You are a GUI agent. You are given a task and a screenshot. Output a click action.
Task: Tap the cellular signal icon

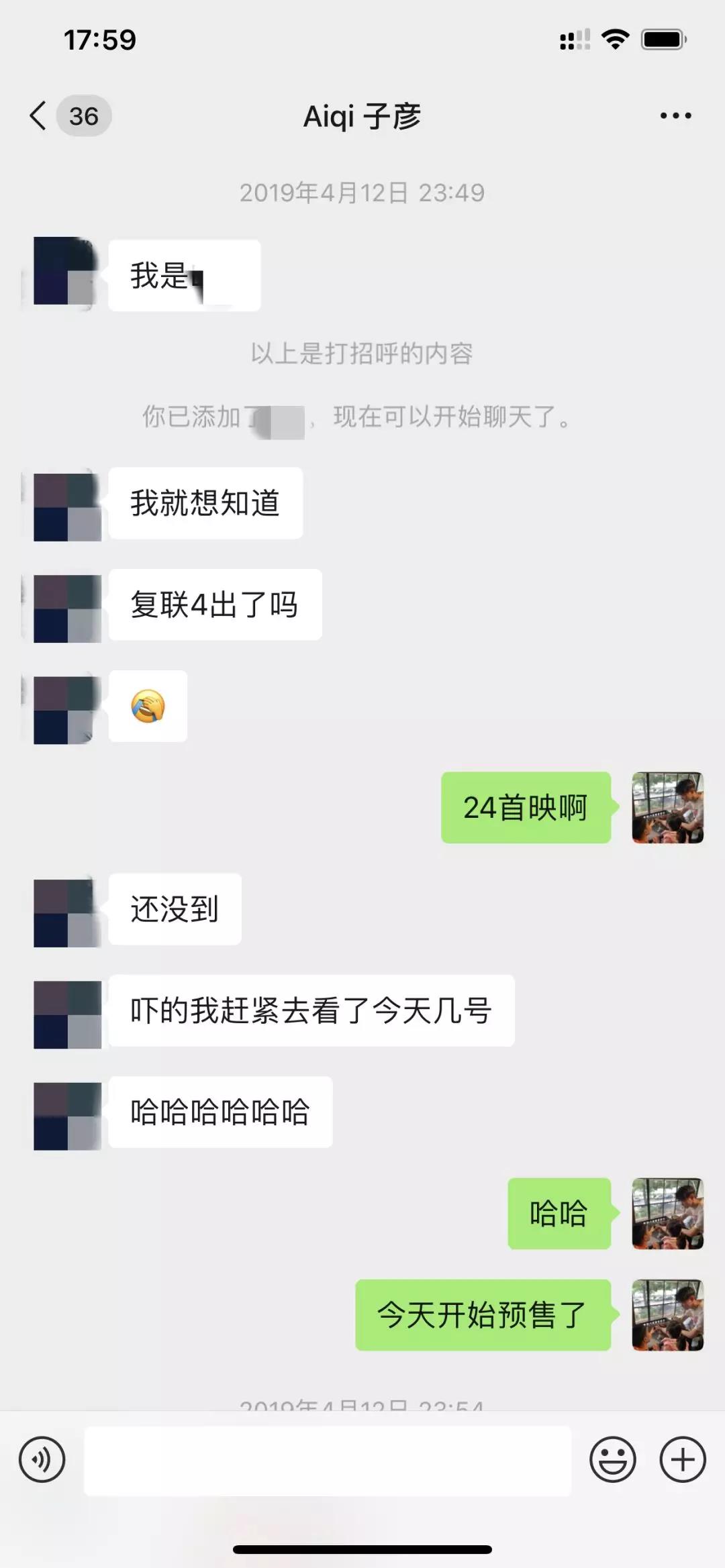575,40
